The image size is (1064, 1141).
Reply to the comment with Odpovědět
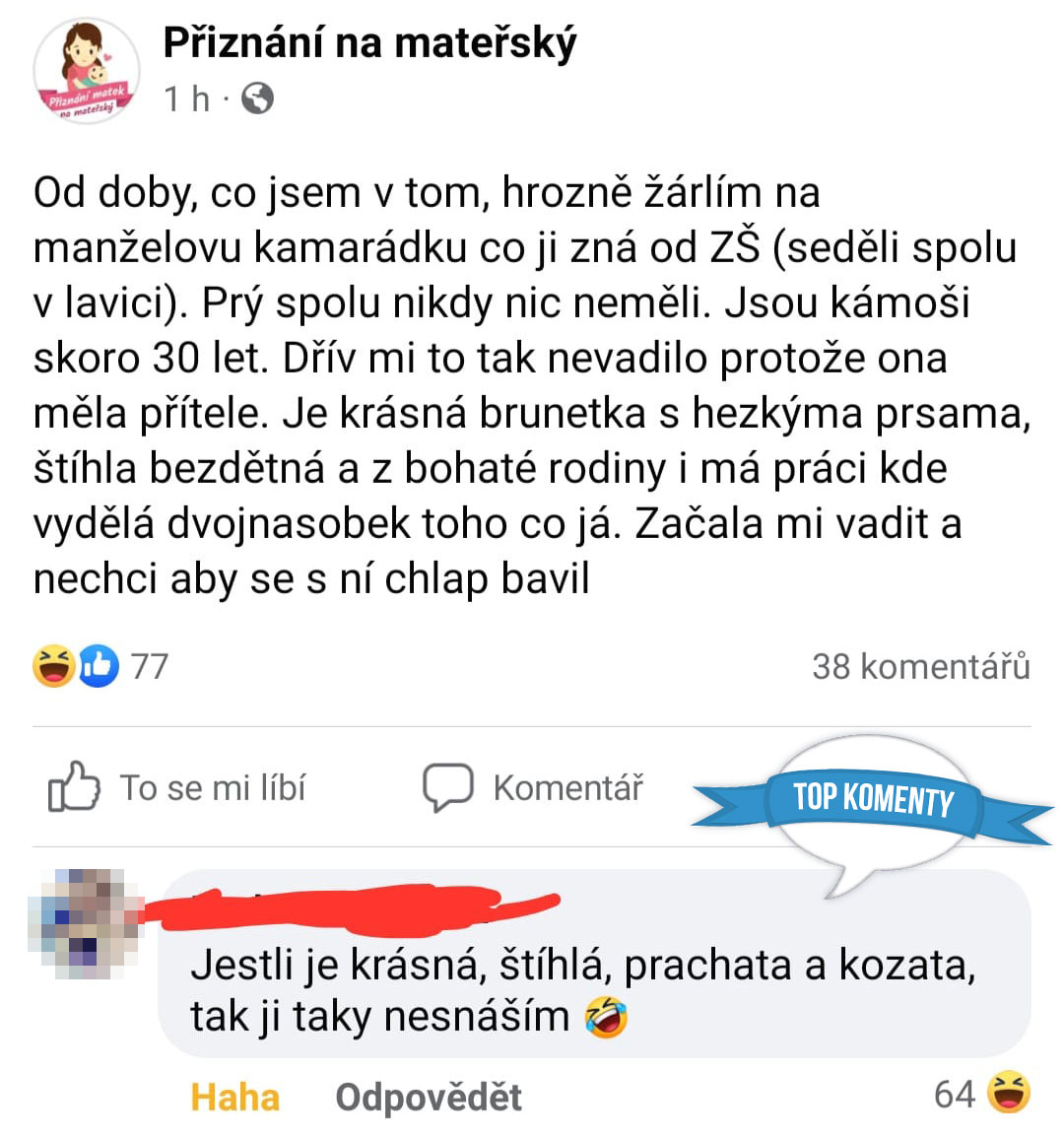[429, 1097]
